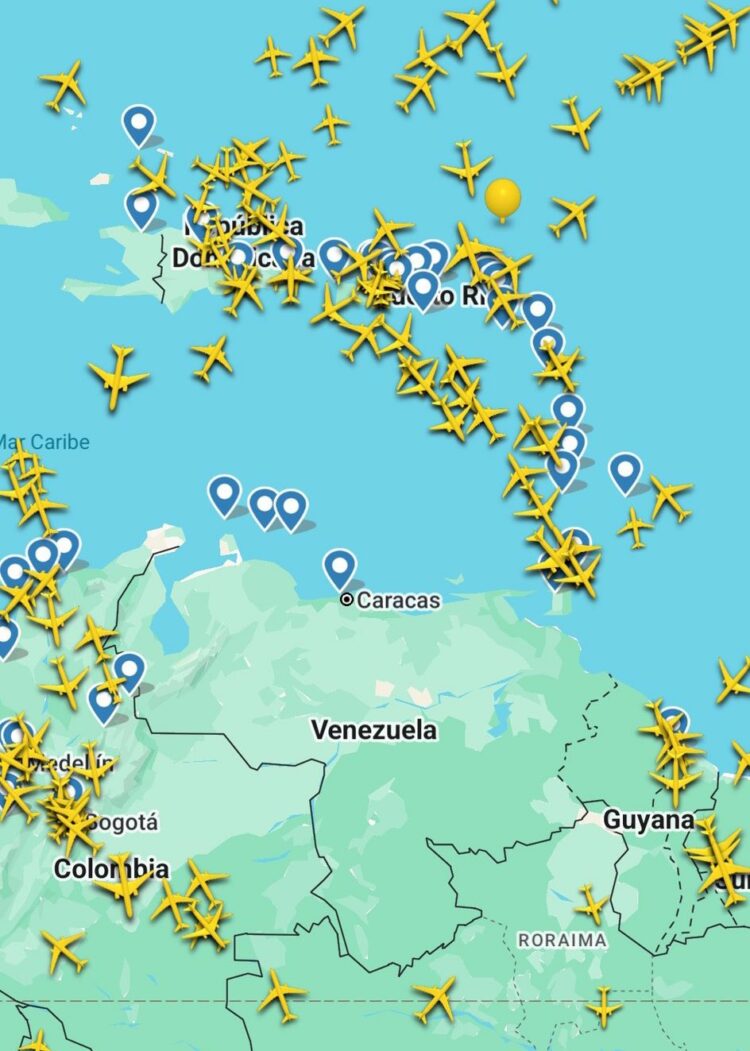Image resolution: width=750 pixels, height=1051 pixels.
Task: Open the northernmost airport pin above Haiti
Action: point(139,125)
